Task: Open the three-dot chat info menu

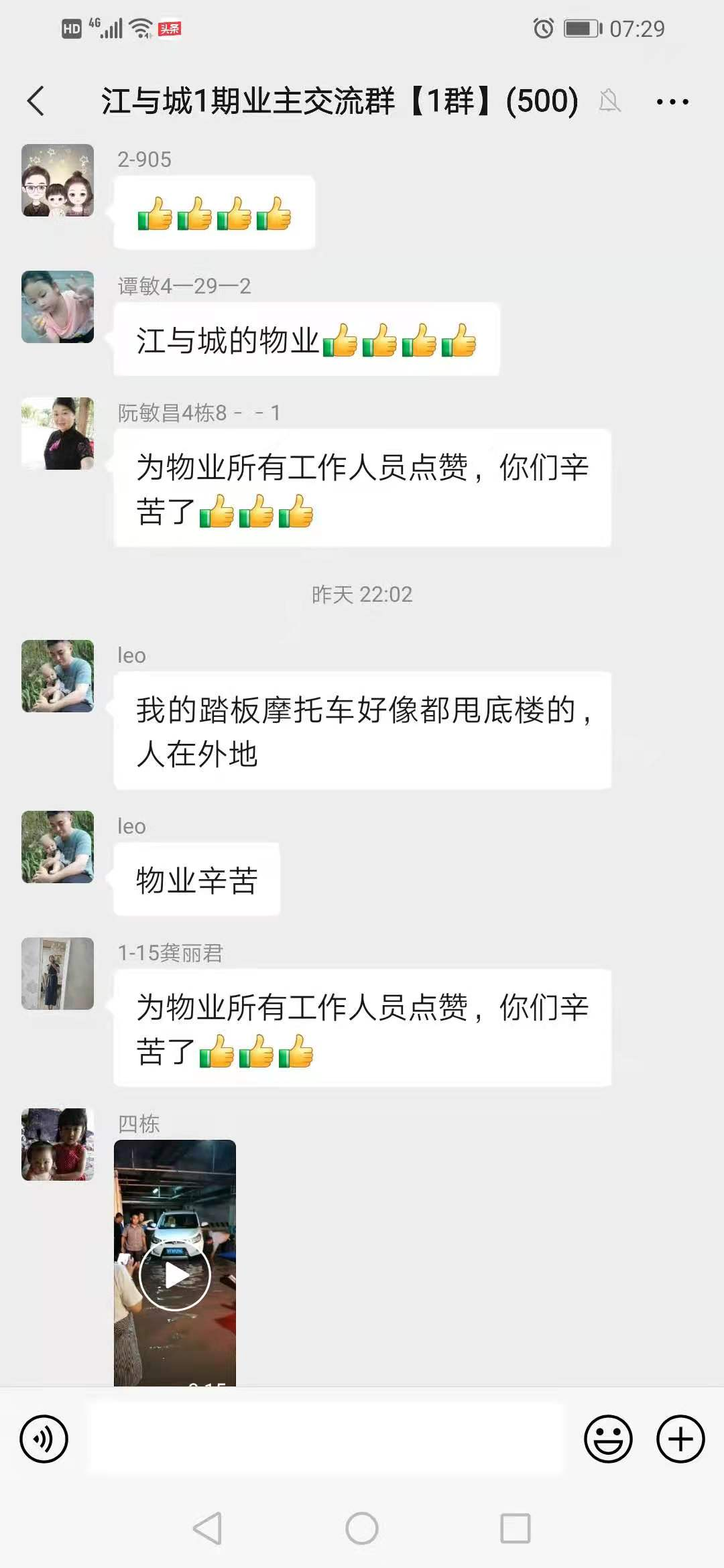Action: tap(672, 102)
